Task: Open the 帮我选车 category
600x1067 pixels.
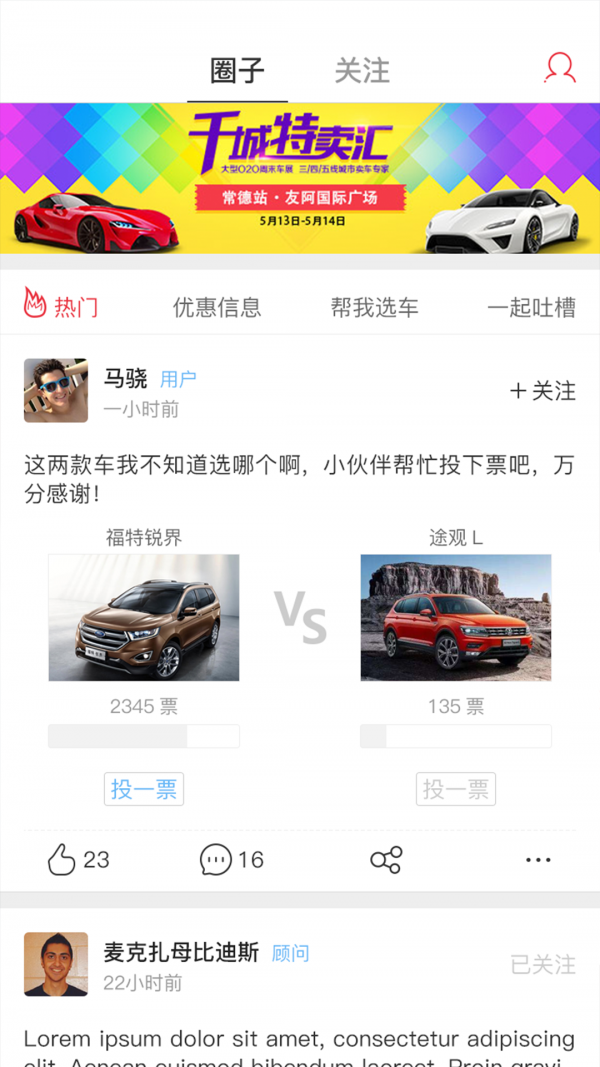Action: (375, 307)
